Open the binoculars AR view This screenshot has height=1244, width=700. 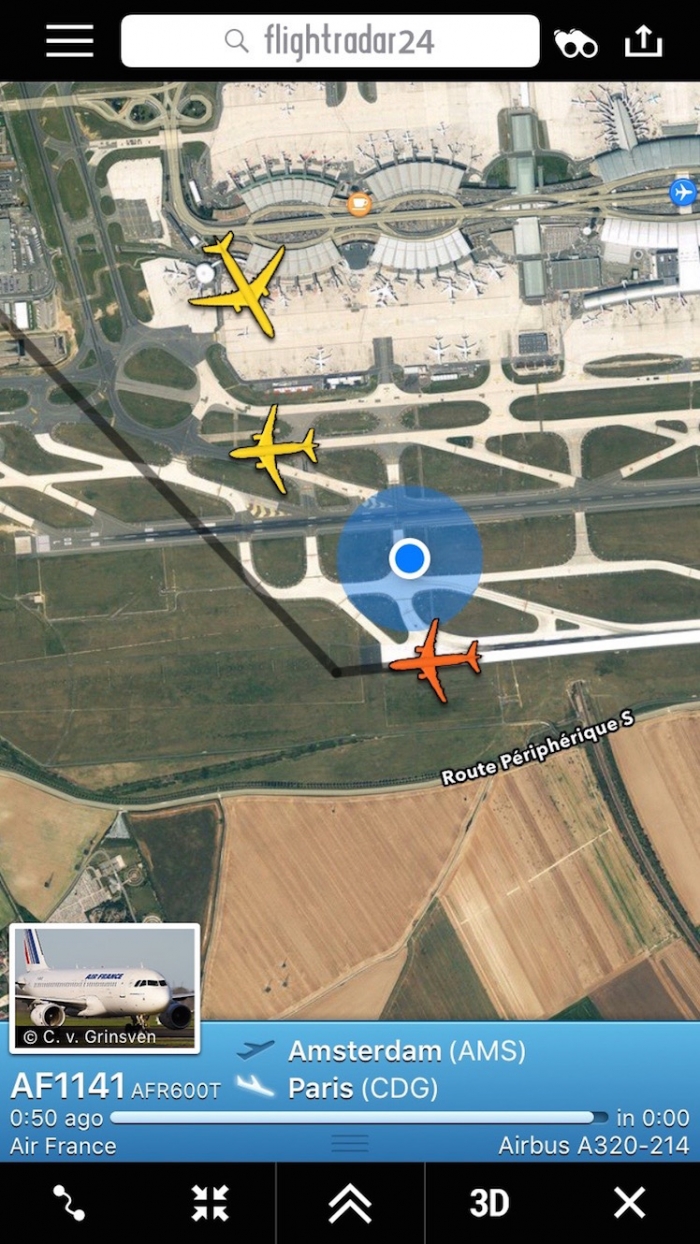tap(576, 42)
